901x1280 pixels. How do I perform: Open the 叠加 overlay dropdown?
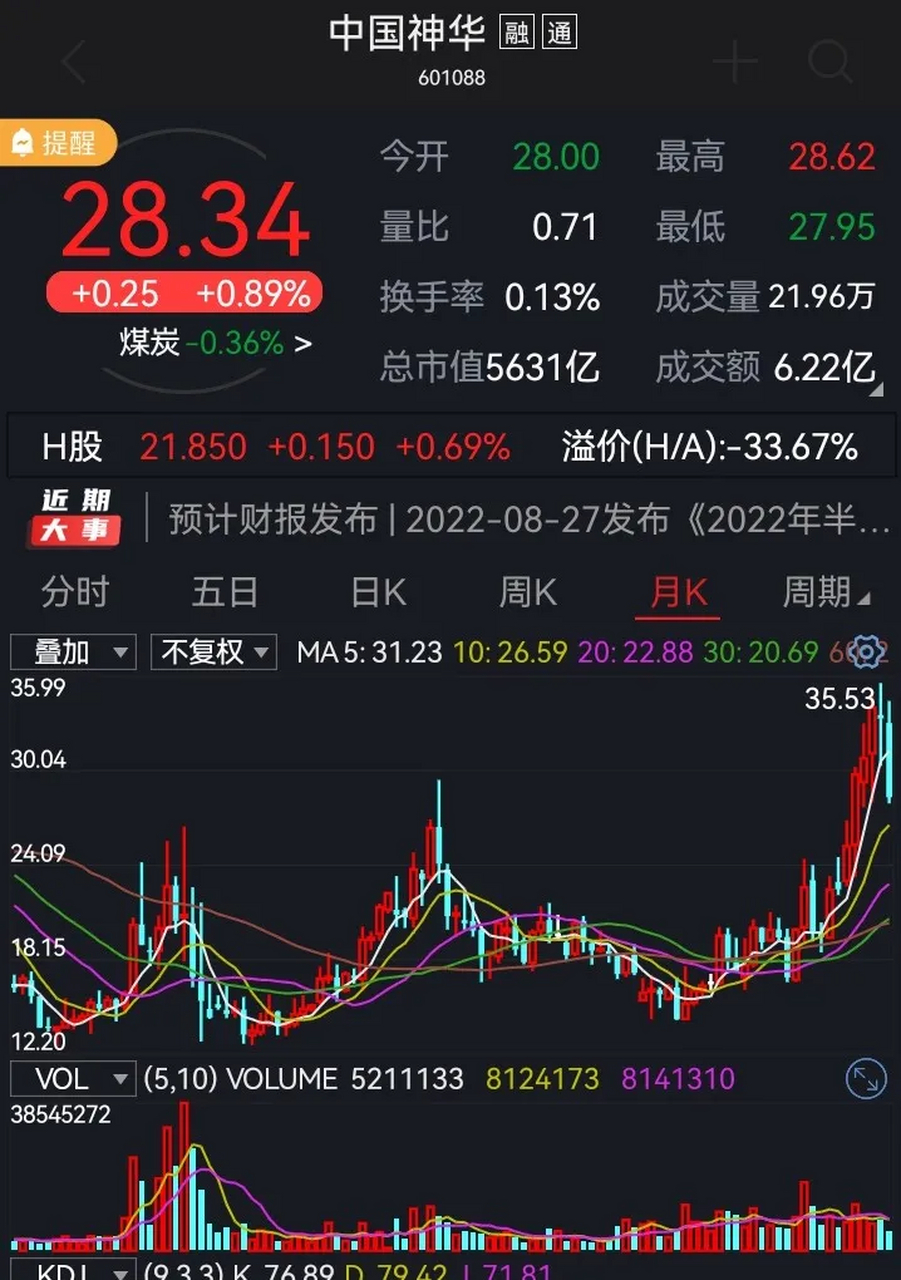[72, 653]
